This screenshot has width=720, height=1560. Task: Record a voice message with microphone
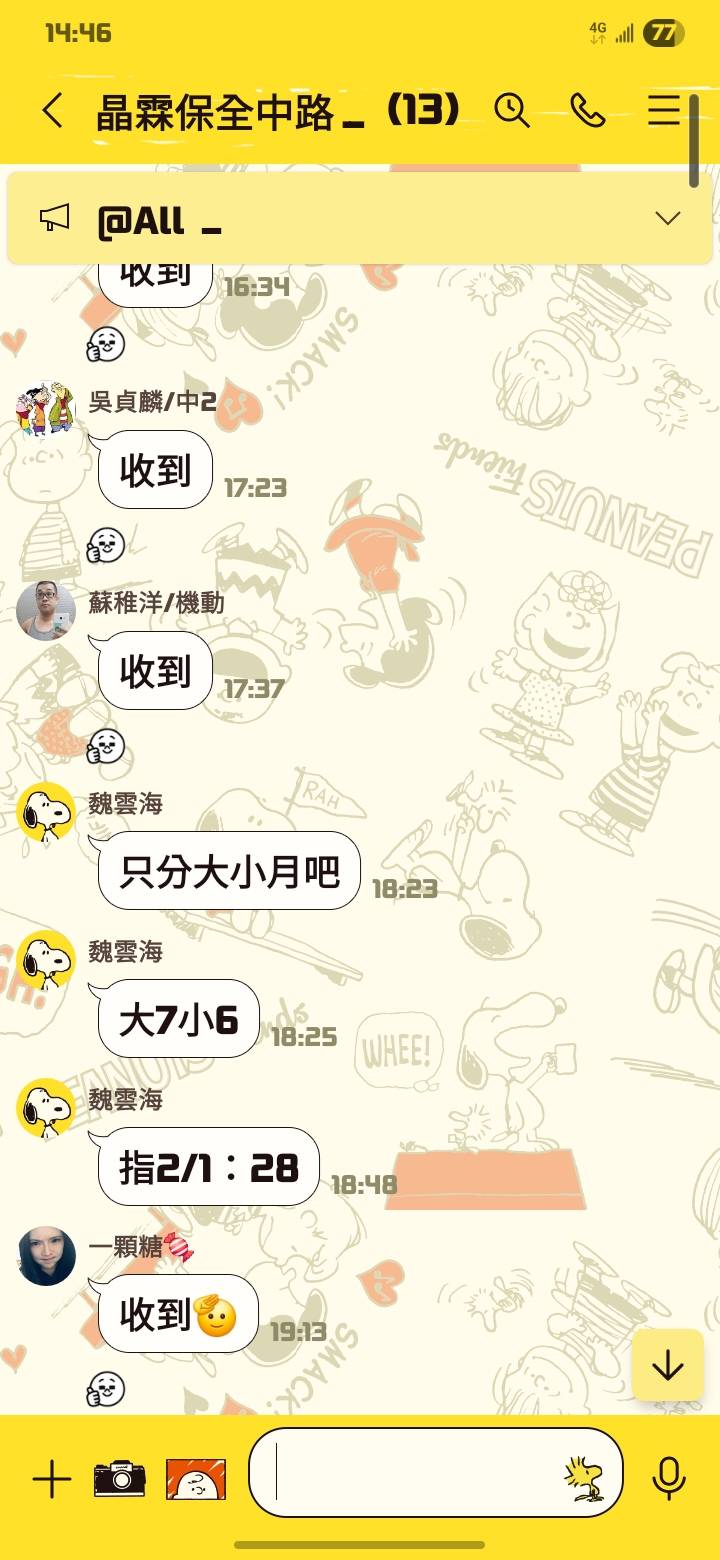(x=668, y=1478)
